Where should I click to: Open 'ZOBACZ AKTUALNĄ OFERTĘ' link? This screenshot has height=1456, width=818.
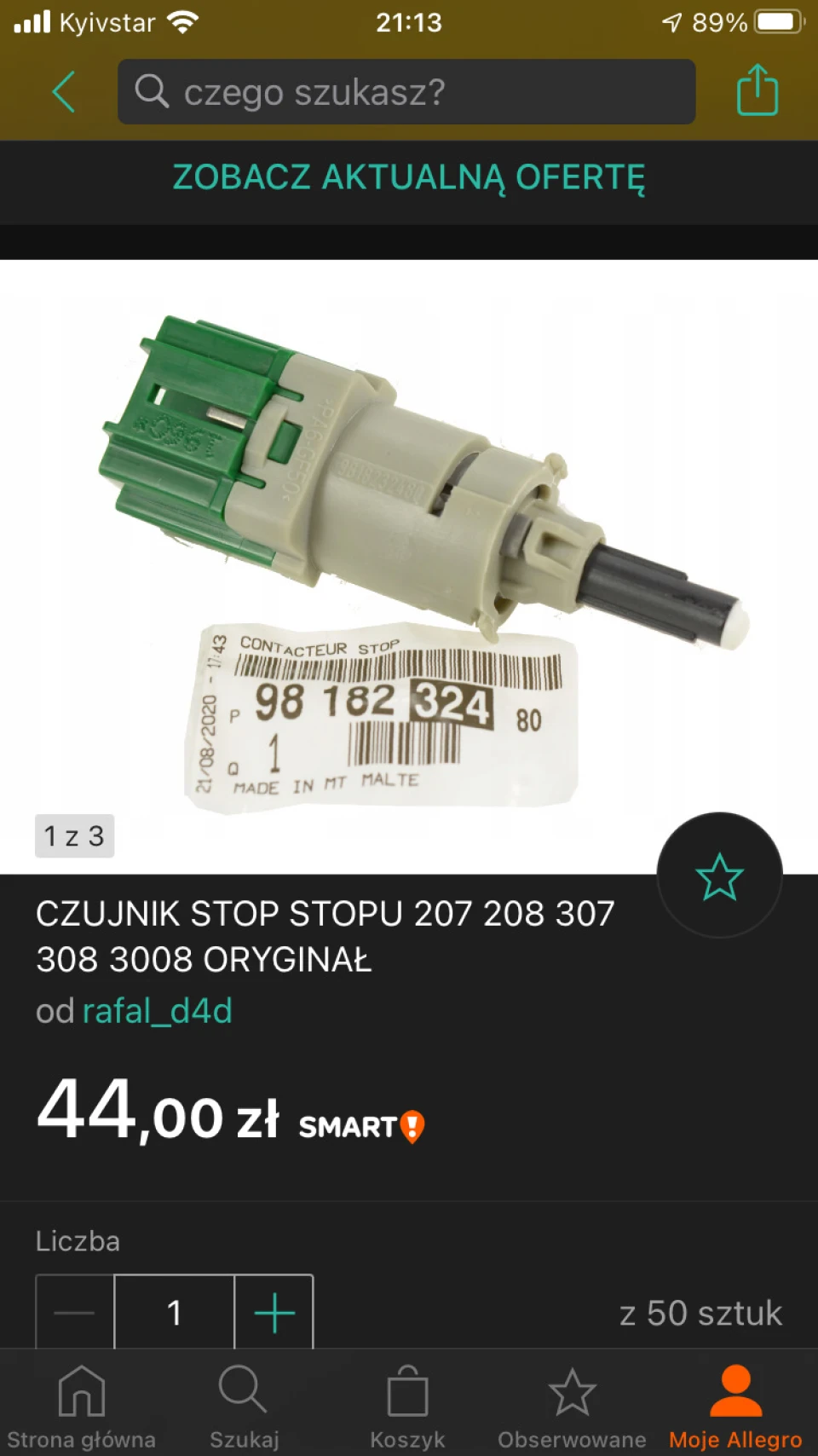[x=409, y=178]
